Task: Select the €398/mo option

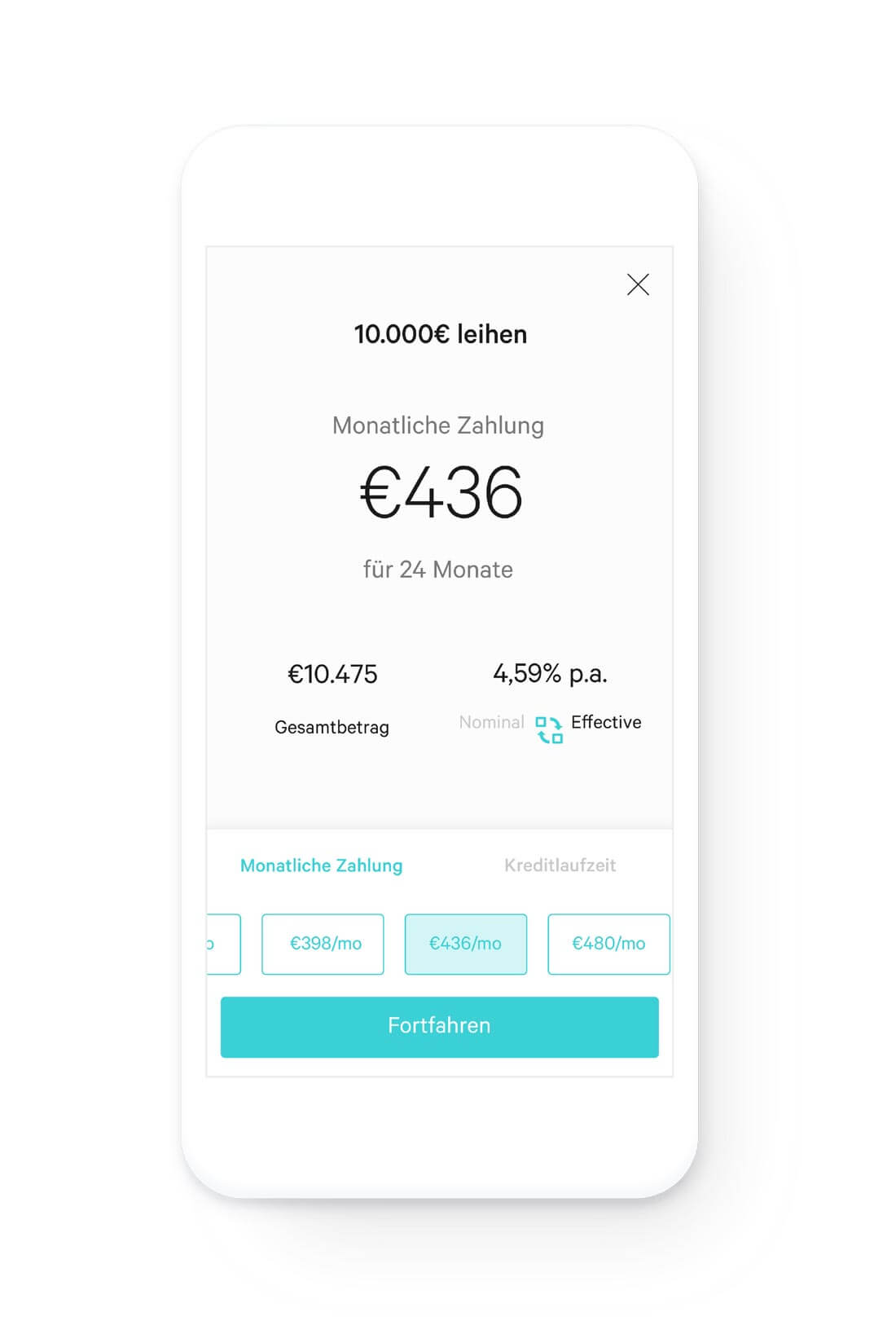Action: (x=323, y=944)
